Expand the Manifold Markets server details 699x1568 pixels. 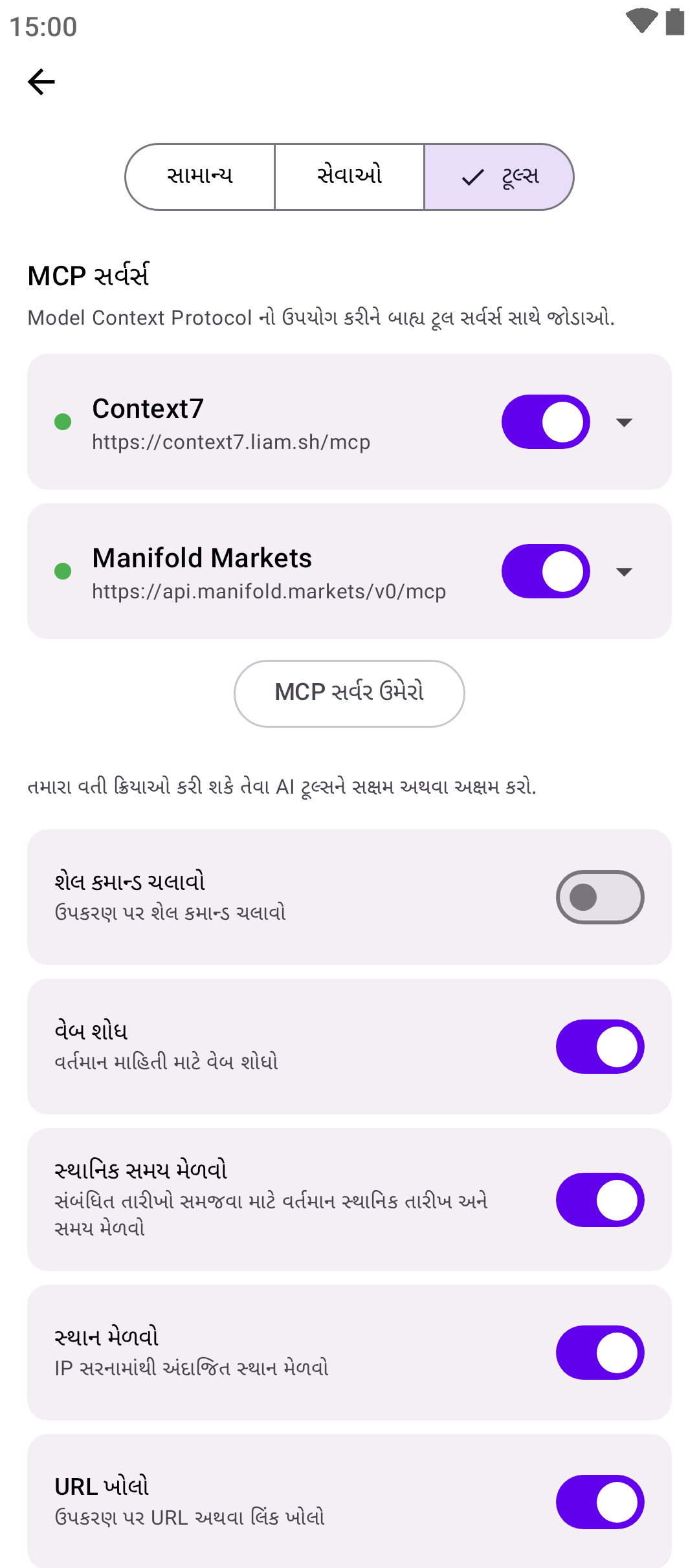pyautogui.click(x=624, y=572)
